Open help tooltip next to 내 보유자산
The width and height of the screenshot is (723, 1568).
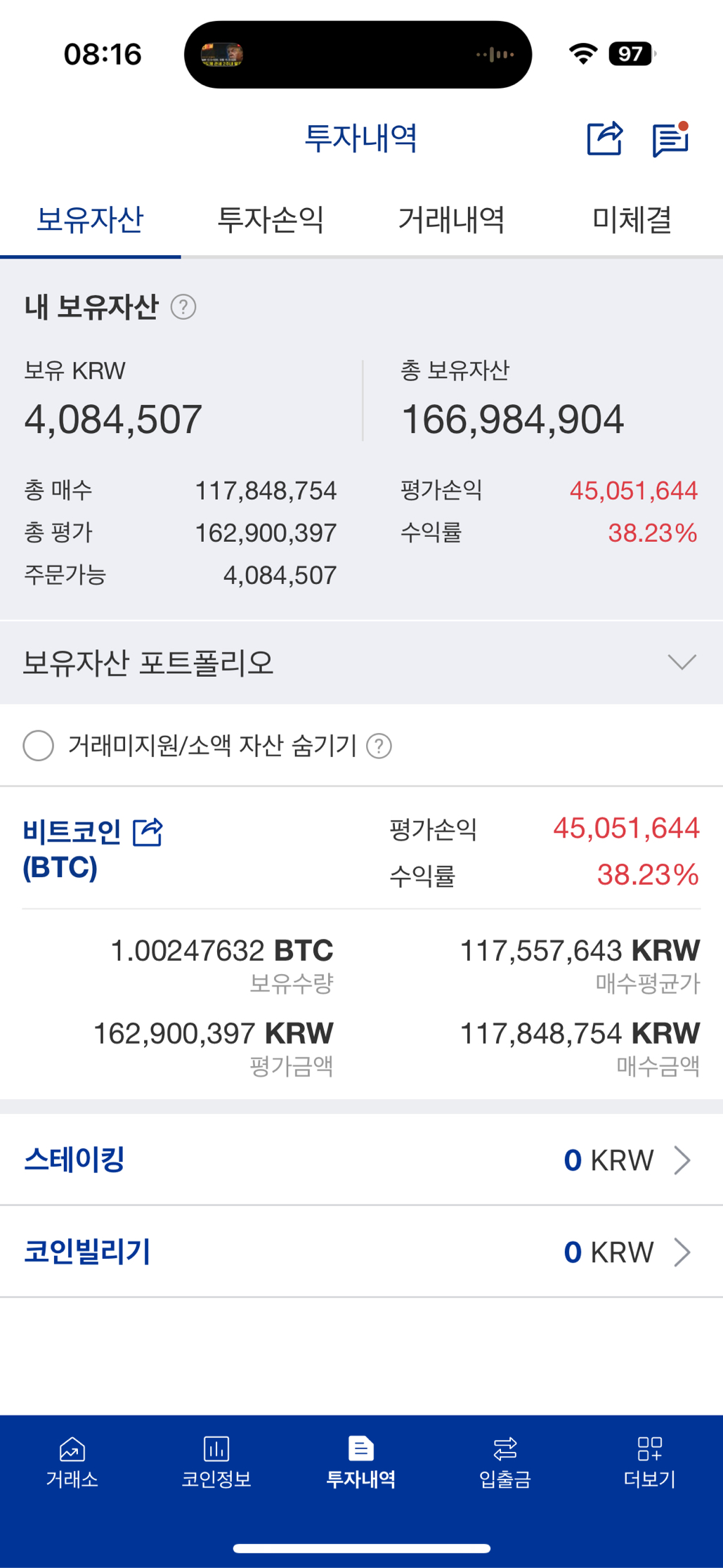183,306
